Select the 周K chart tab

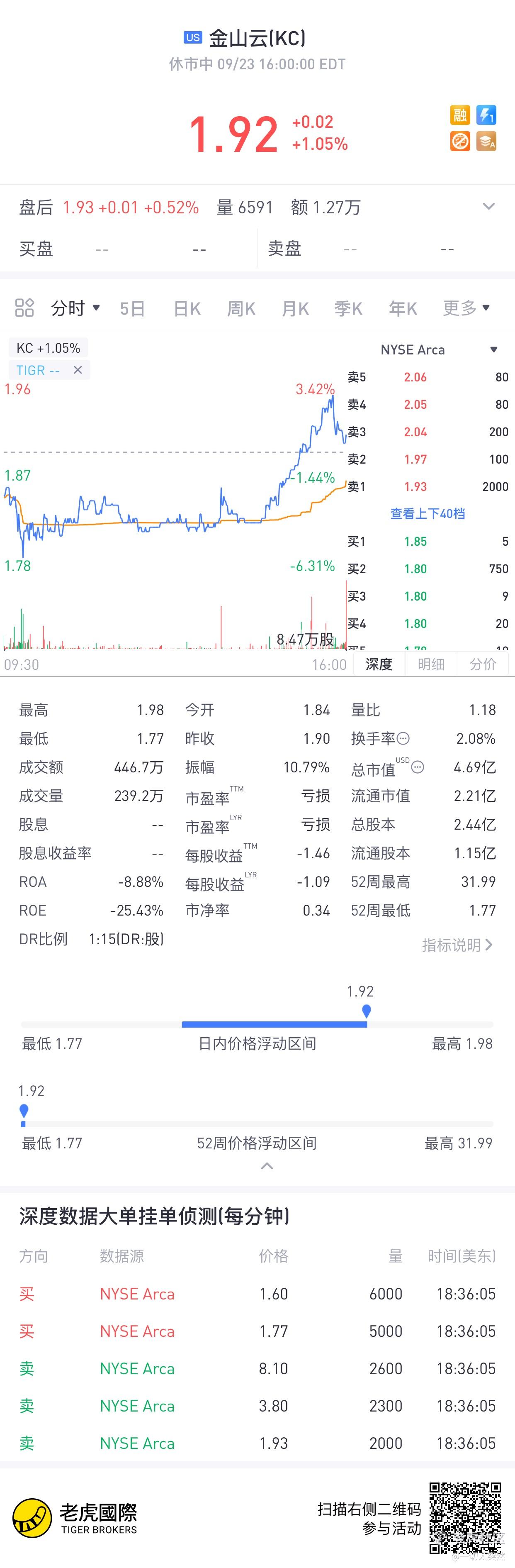pos(241,309)
